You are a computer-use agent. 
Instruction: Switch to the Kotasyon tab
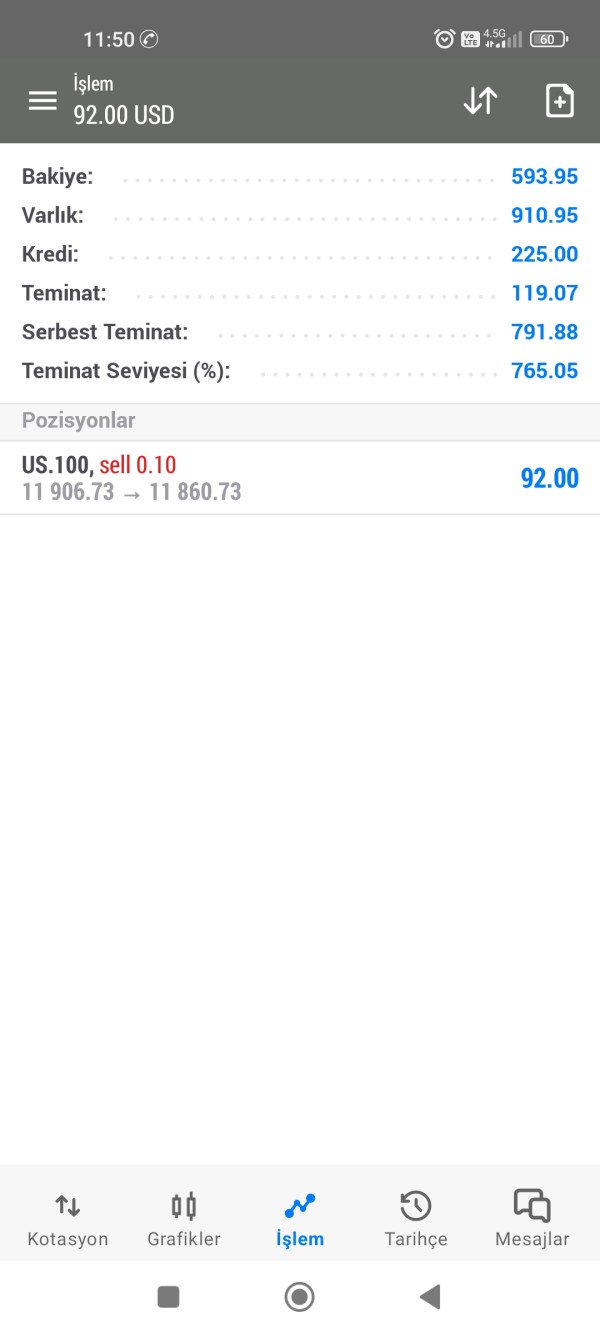coord(67,1219)
